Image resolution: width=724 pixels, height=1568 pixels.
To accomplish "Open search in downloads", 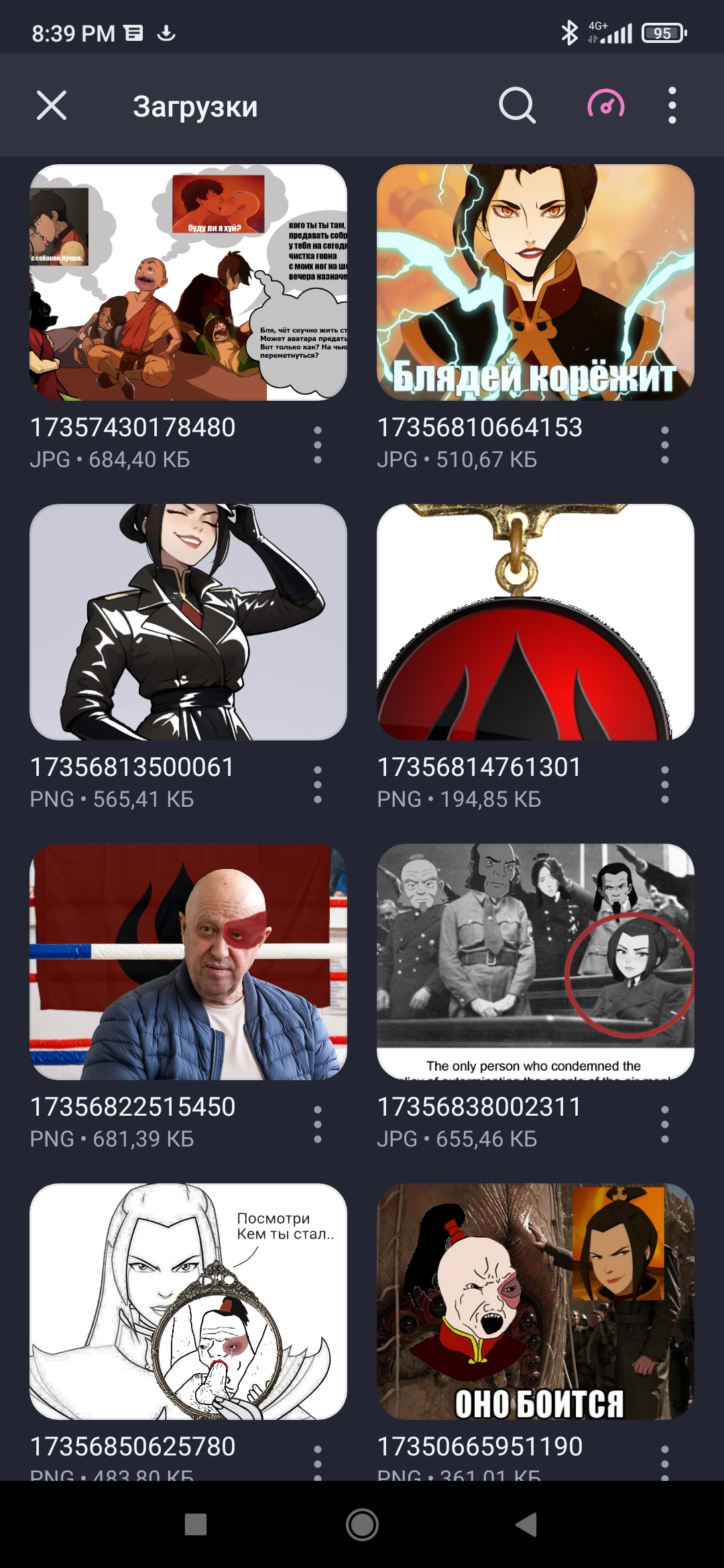I will pos(517,106).
